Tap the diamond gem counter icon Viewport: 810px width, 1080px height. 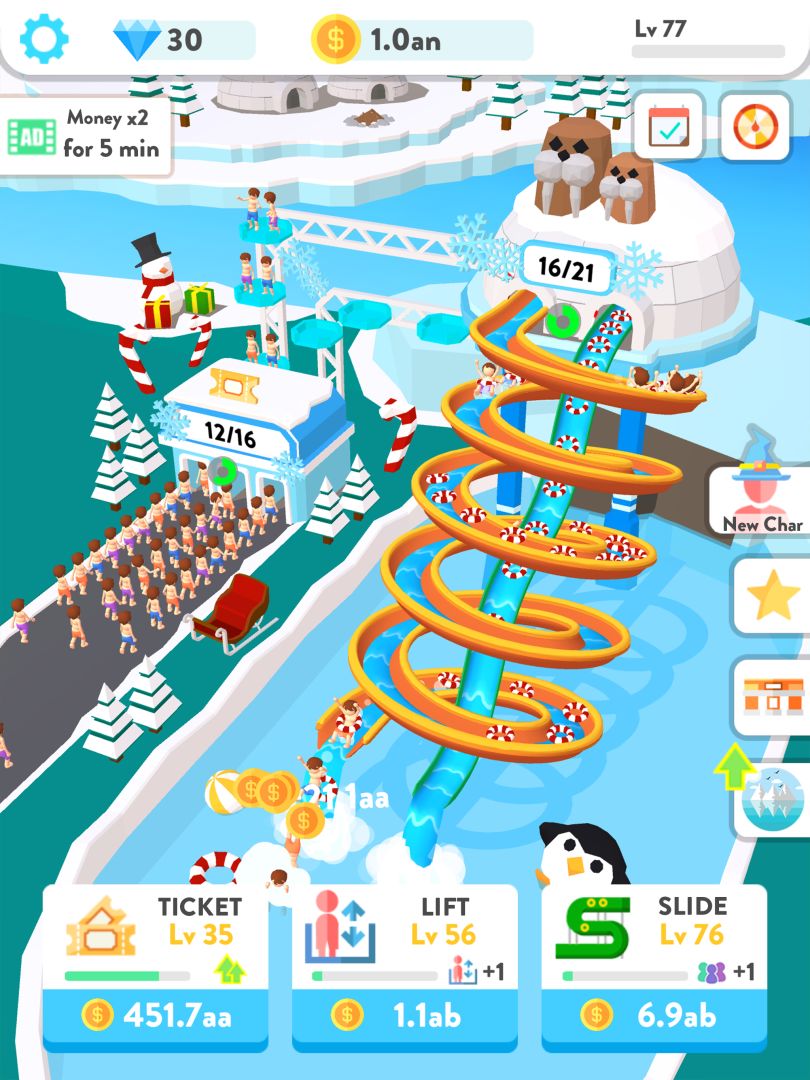pyautogui.click(x=139, y=38)
